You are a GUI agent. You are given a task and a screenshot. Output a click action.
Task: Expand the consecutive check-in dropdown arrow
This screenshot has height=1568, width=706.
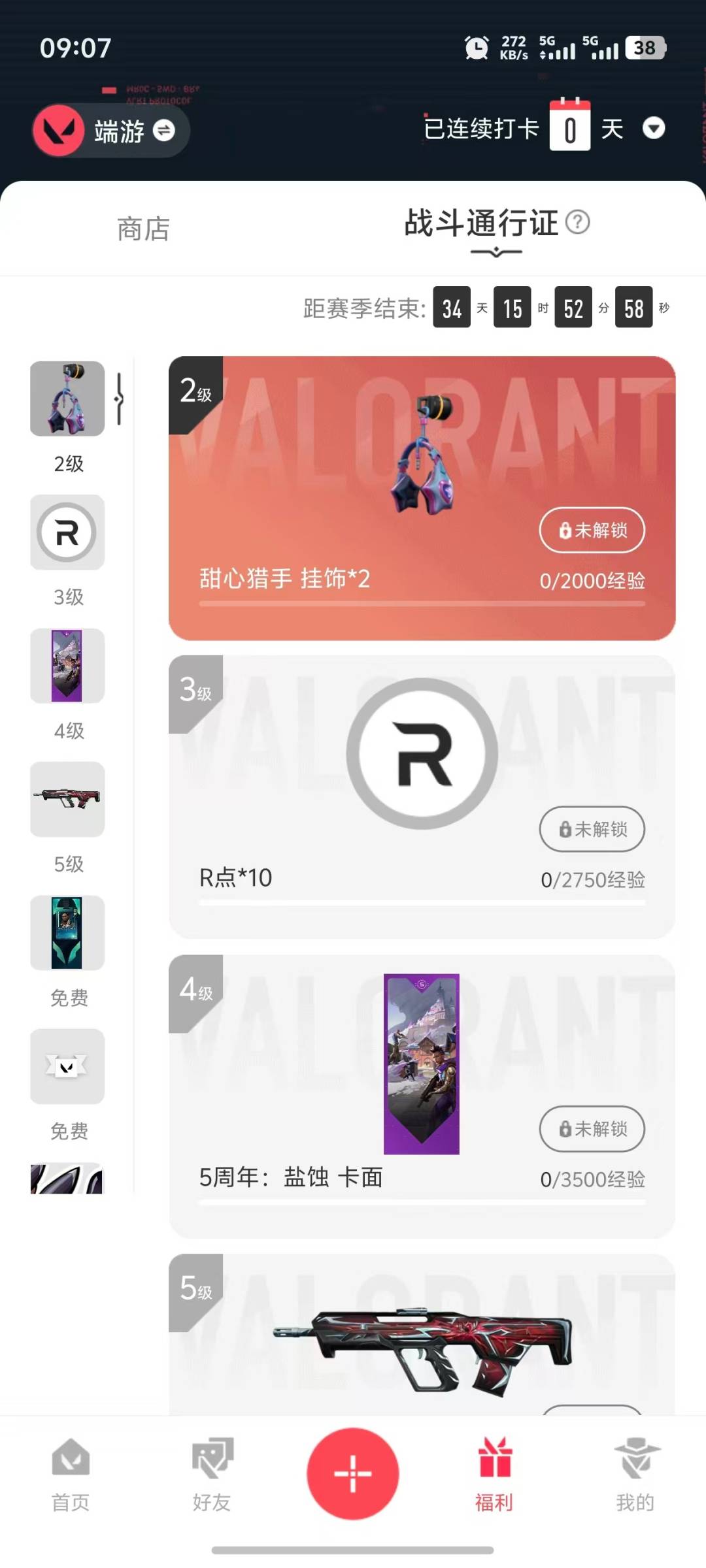tap(653, 128)
